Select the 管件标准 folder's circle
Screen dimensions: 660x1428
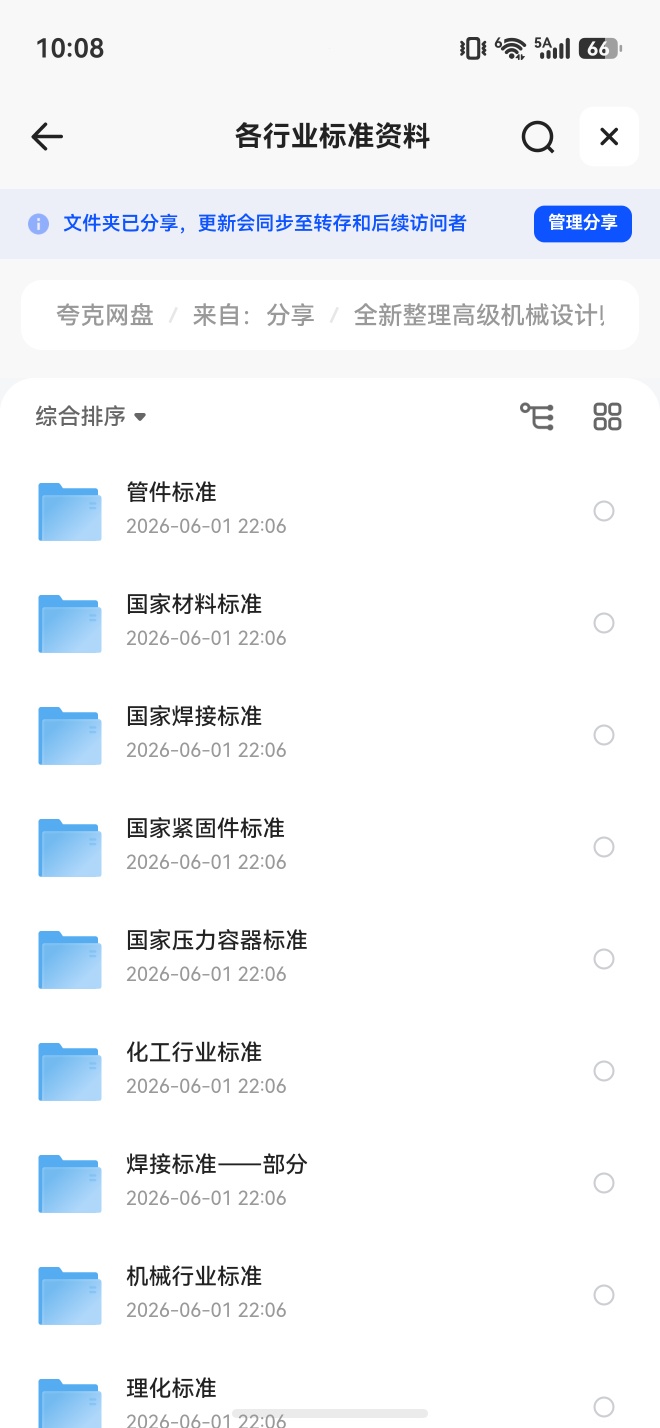point(604,511)
